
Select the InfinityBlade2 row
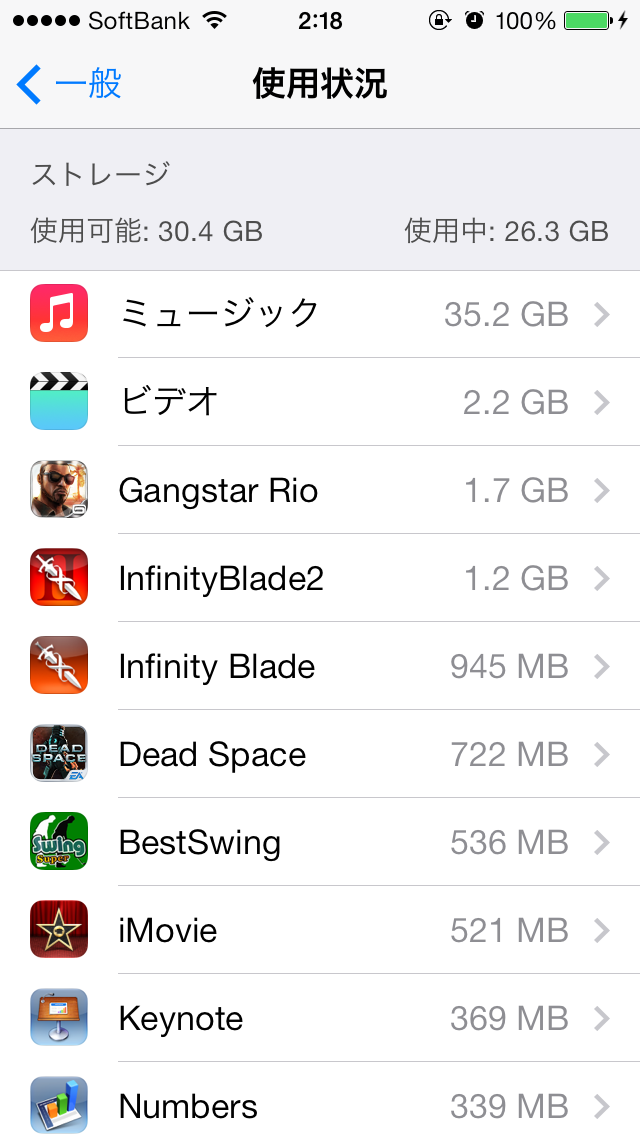tap(320, 578)
